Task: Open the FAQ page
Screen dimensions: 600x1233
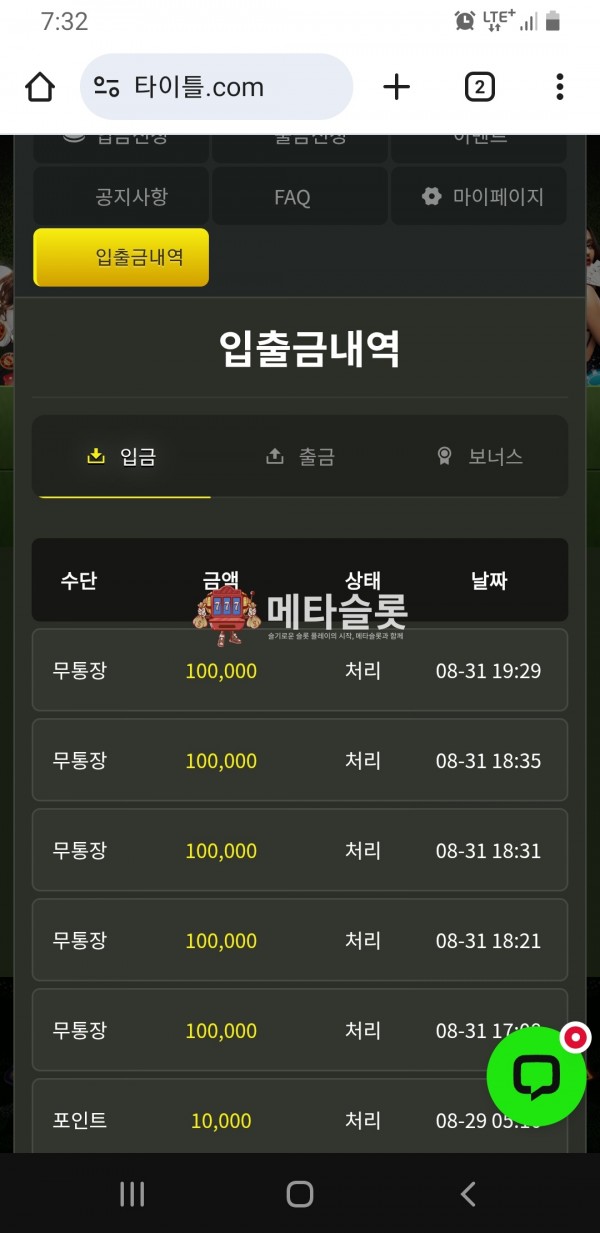Action: (x=293, y=197)
